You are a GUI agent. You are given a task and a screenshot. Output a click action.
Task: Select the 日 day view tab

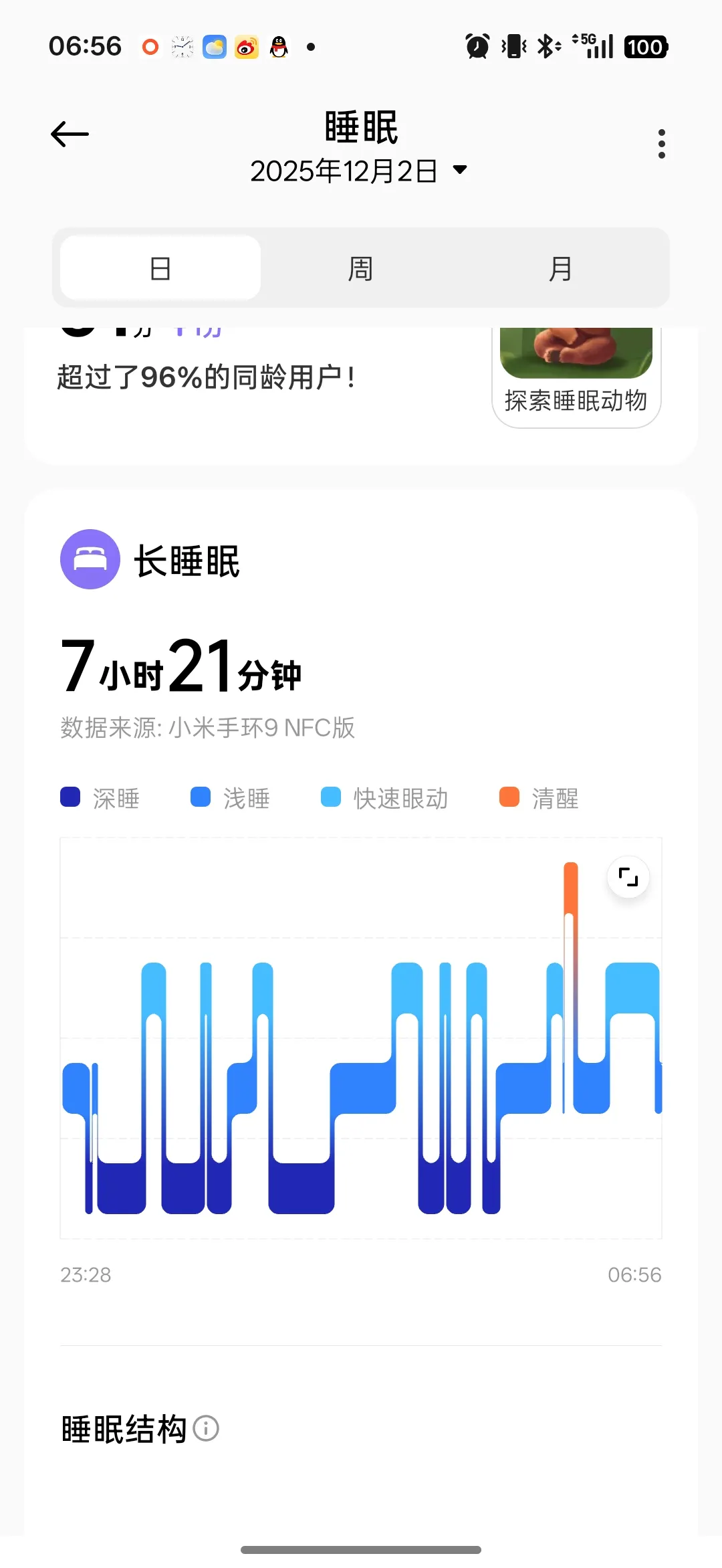point(160,269)
